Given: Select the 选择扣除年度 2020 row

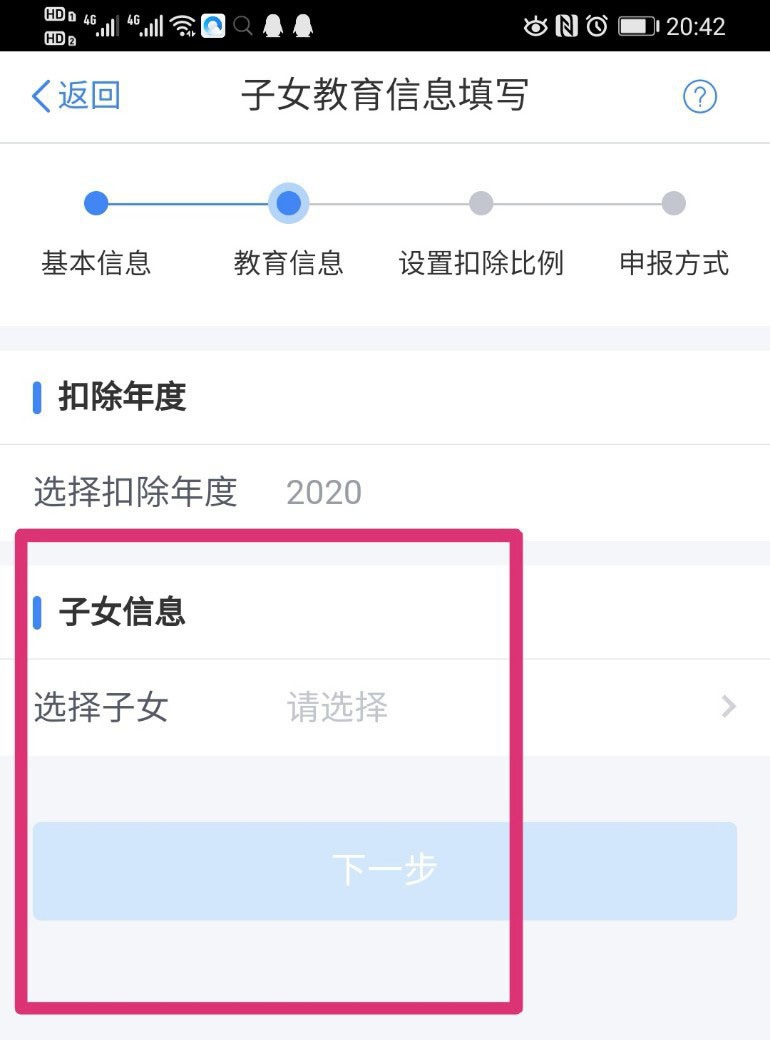Looking at the screenshot, I should coord(385,492).
